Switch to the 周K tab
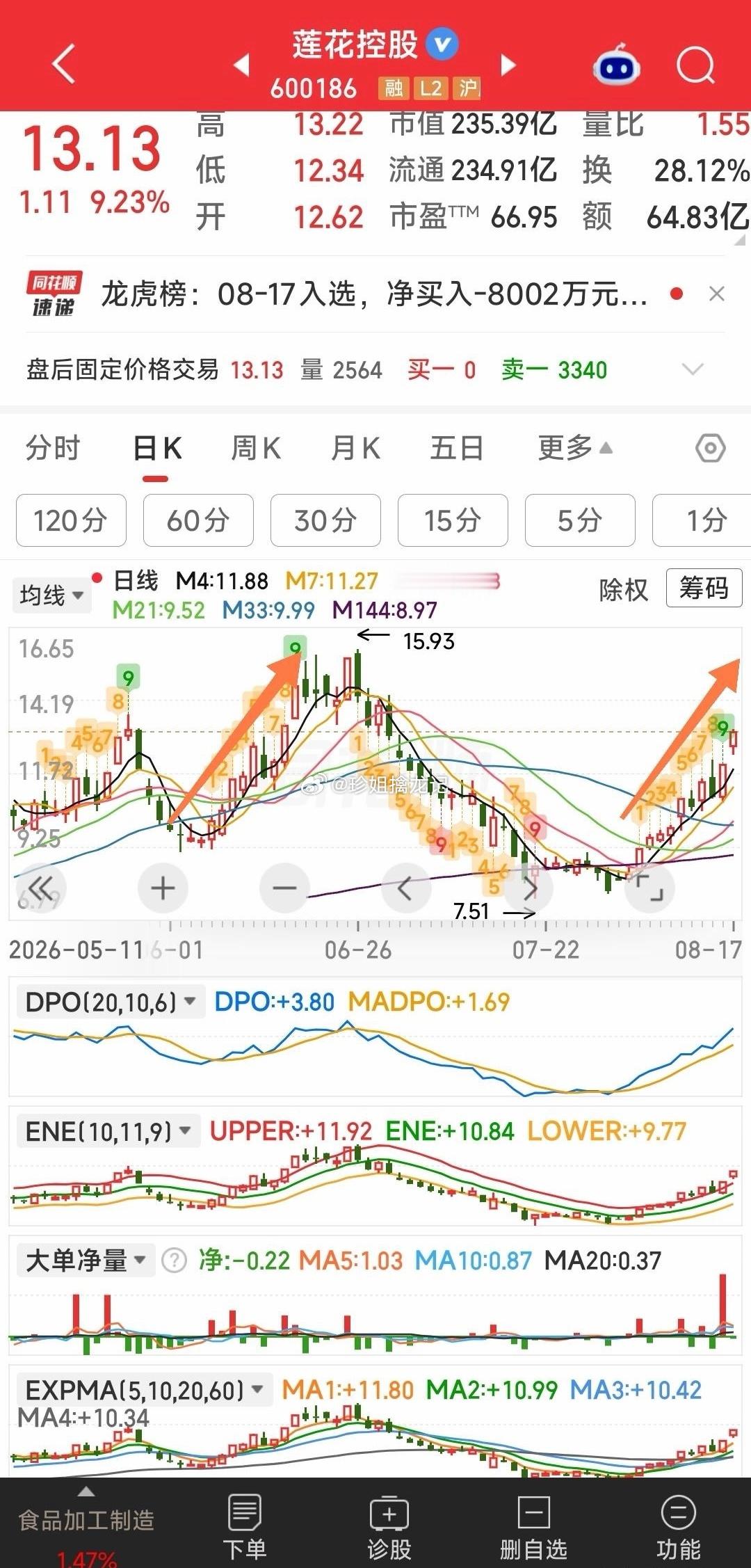 click(256, 448)
